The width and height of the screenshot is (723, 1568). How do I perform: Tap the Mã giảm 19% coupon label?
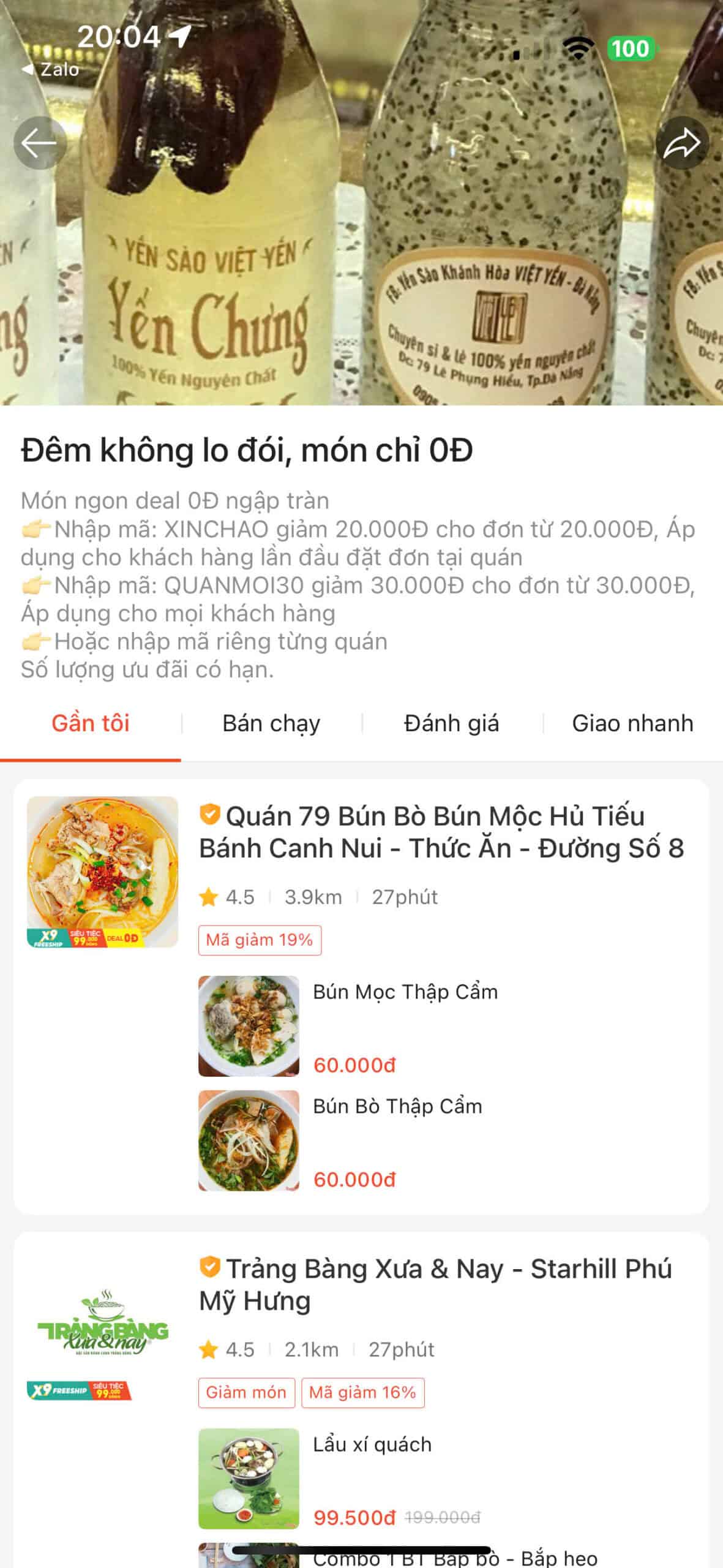pos(259,941)
